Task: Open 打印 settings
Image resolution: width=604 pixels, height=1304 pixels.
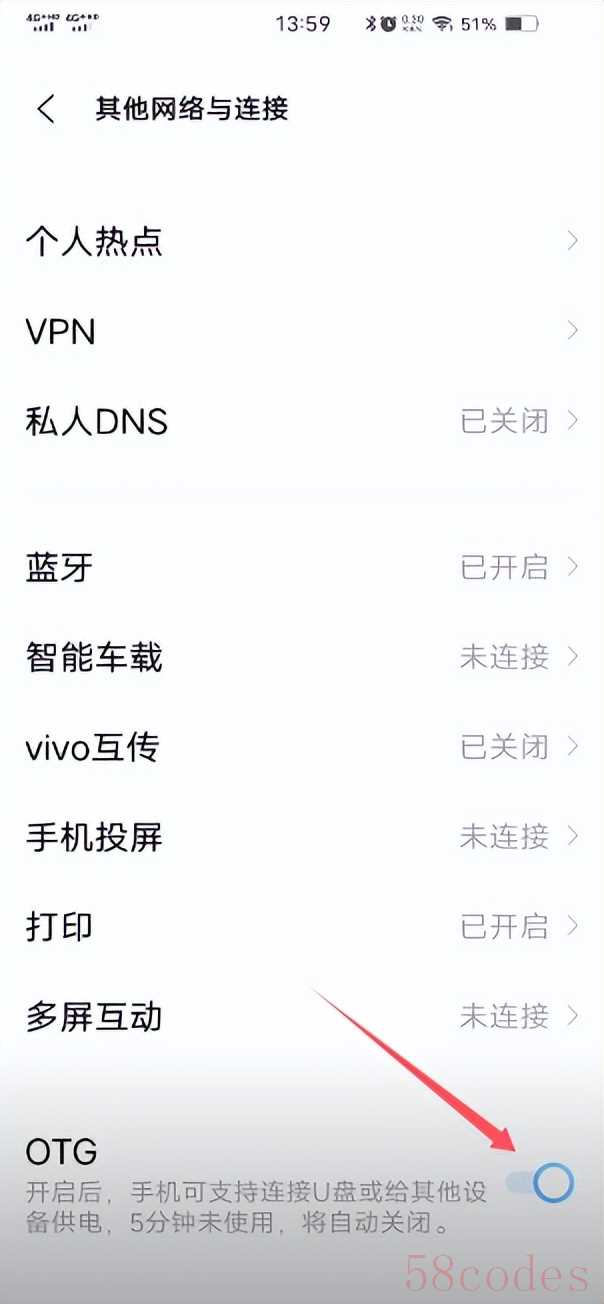Action: point(302,927)
